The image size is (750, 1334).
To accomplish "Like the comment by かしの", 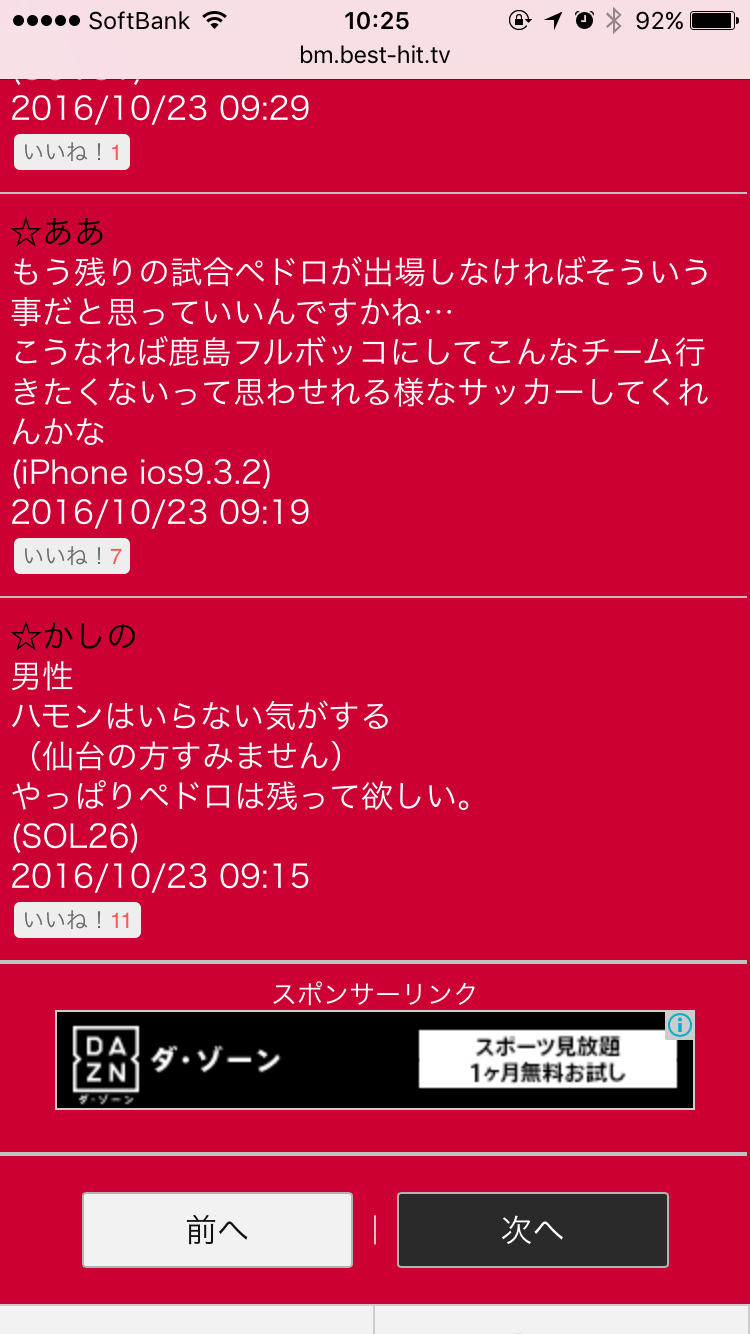I will click(77, 921).
